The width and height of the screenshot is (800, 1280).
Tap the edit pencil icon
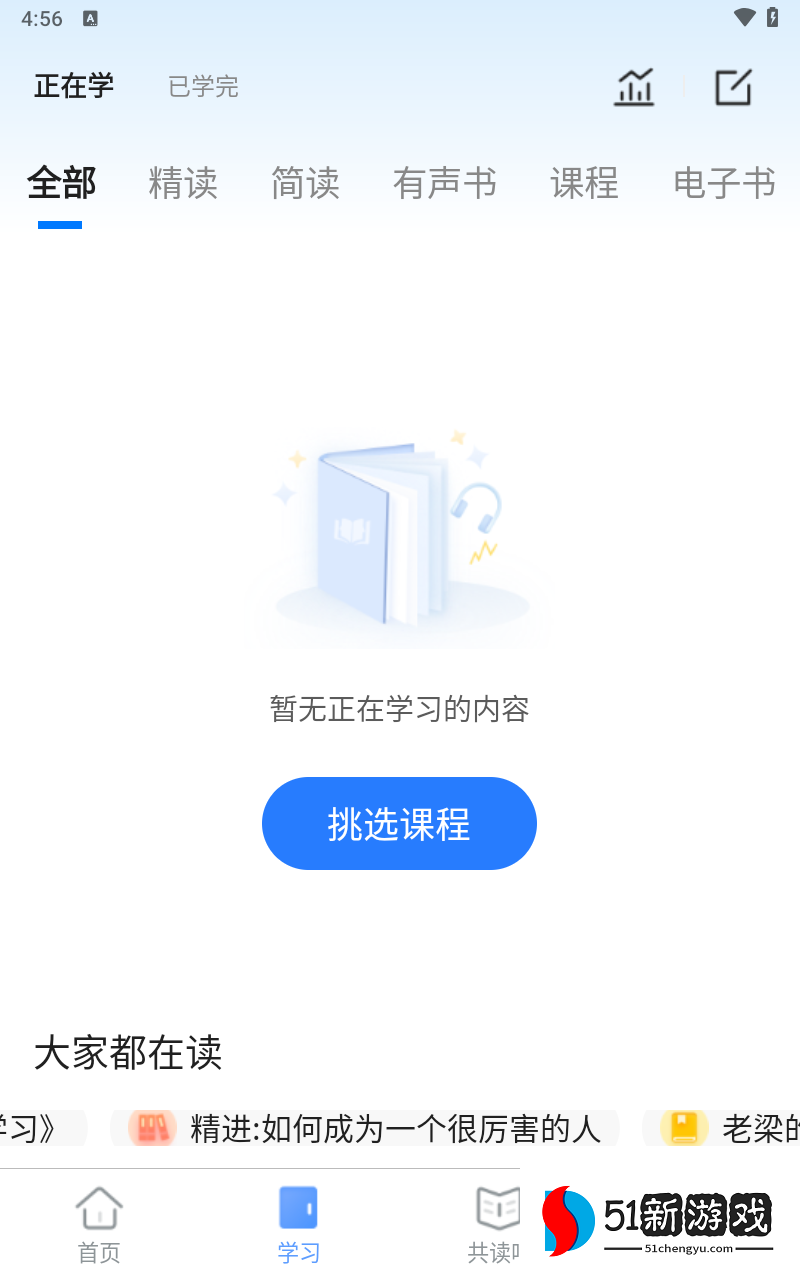pyautogui.click(x=733, y=88)
